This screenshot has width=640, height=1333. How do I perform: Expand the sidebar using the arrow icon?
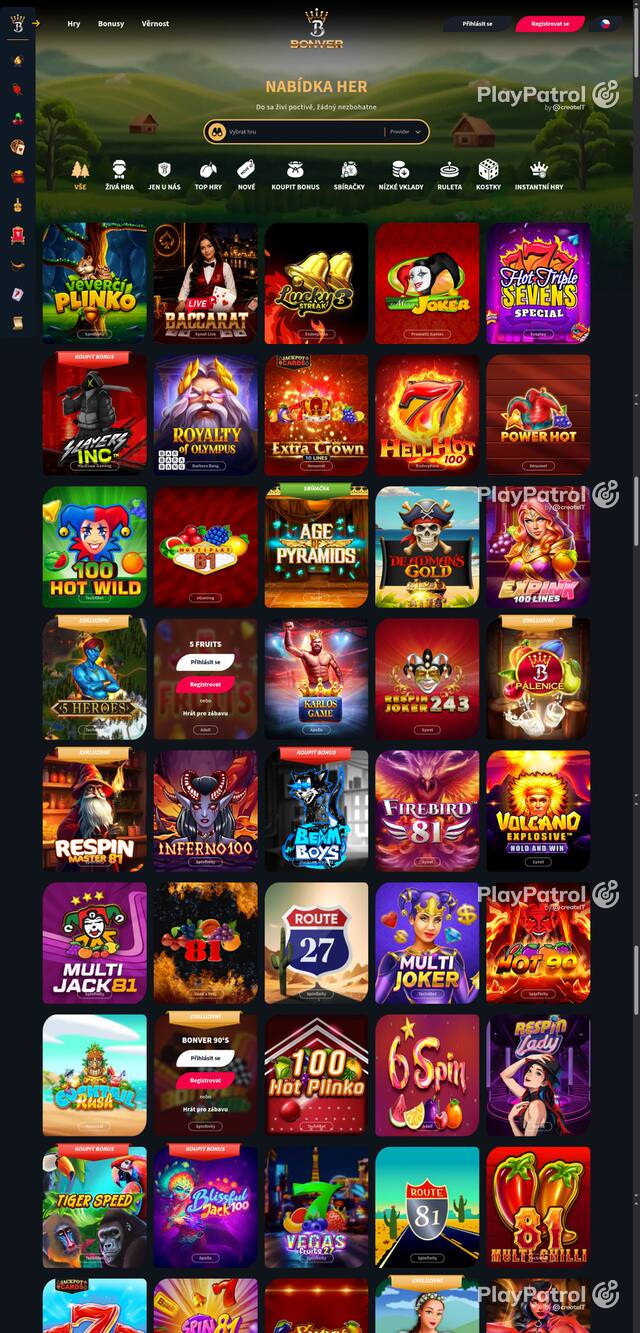tap(36, 23)
